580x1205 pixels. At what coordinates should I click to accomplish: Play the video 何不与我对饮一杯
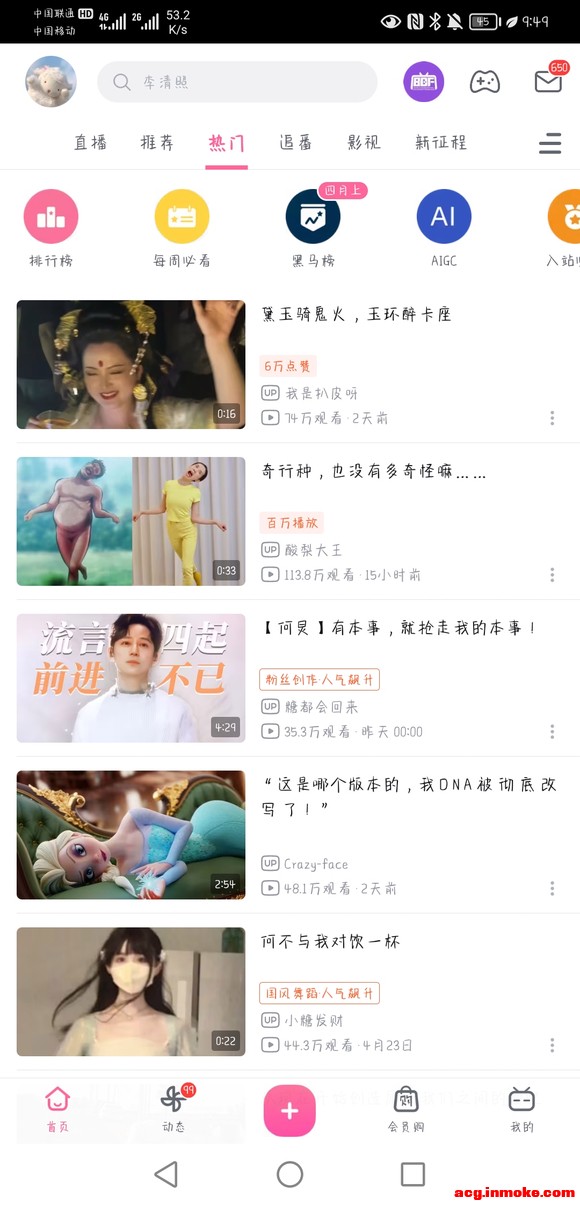[131, 992]
